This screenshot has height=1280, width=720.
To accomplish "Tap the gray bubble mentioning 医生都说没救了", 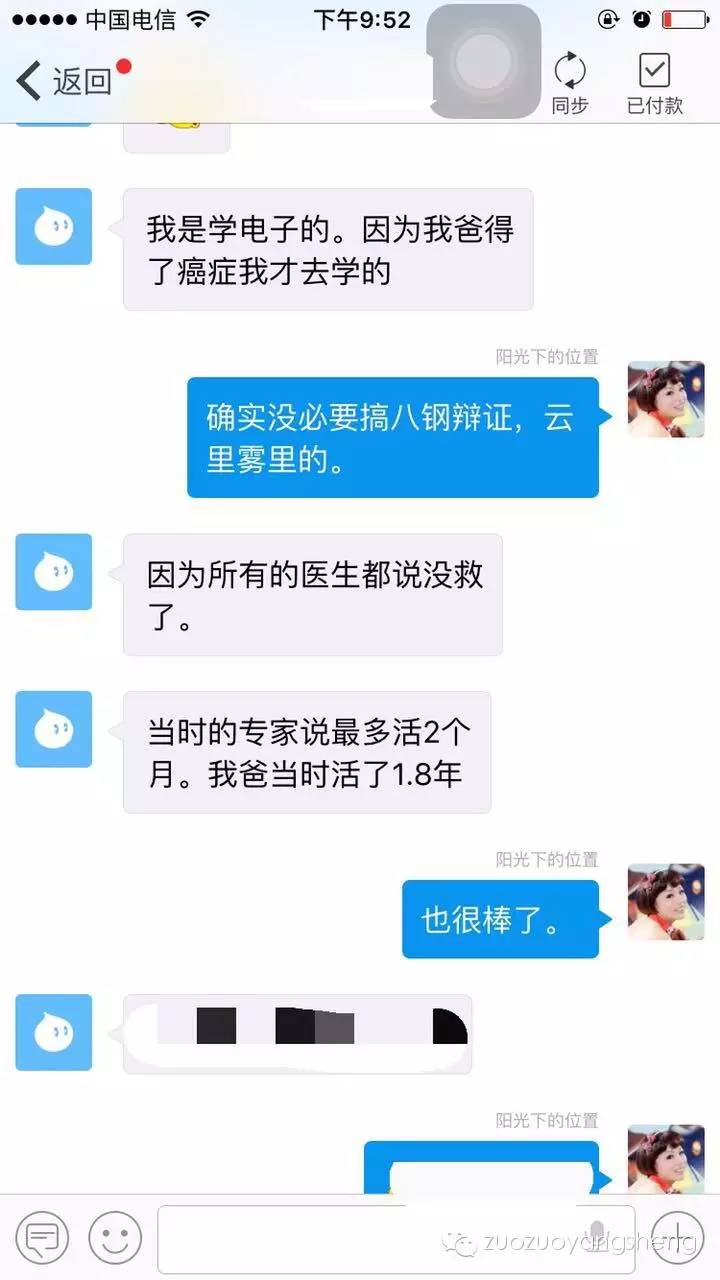I will tap(312, 595).
